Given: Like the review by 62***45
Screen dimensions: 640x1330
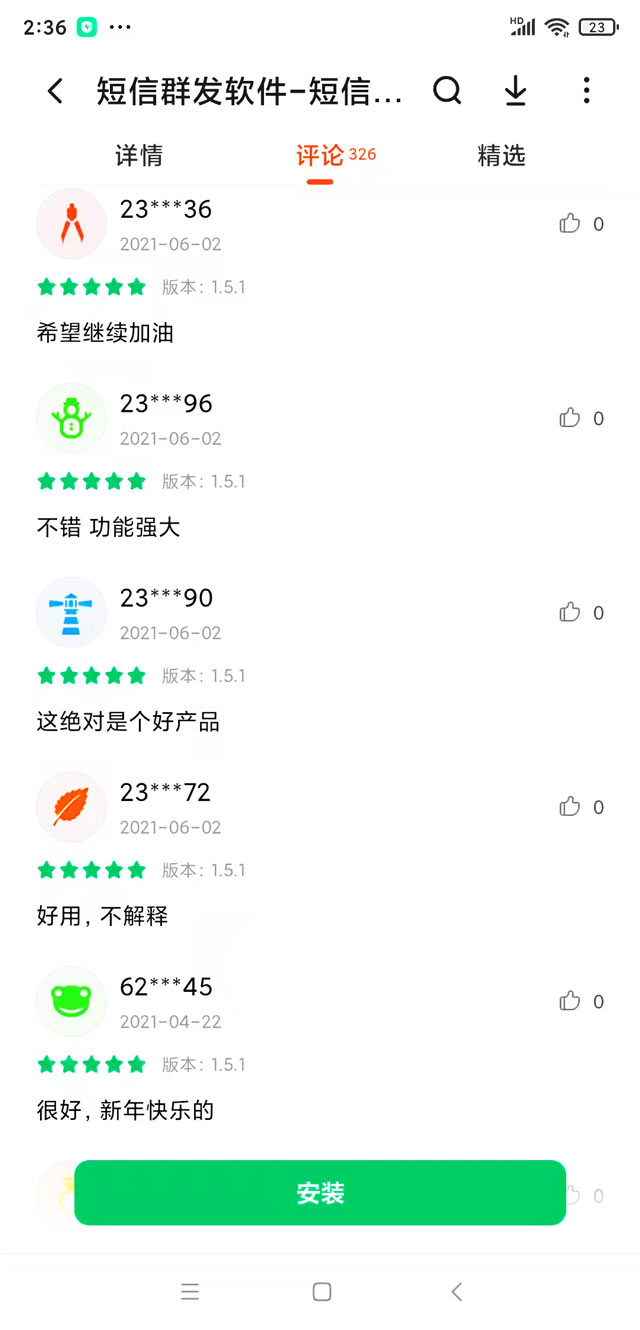Looking at the screenshot, I should tap(570, 1001).
